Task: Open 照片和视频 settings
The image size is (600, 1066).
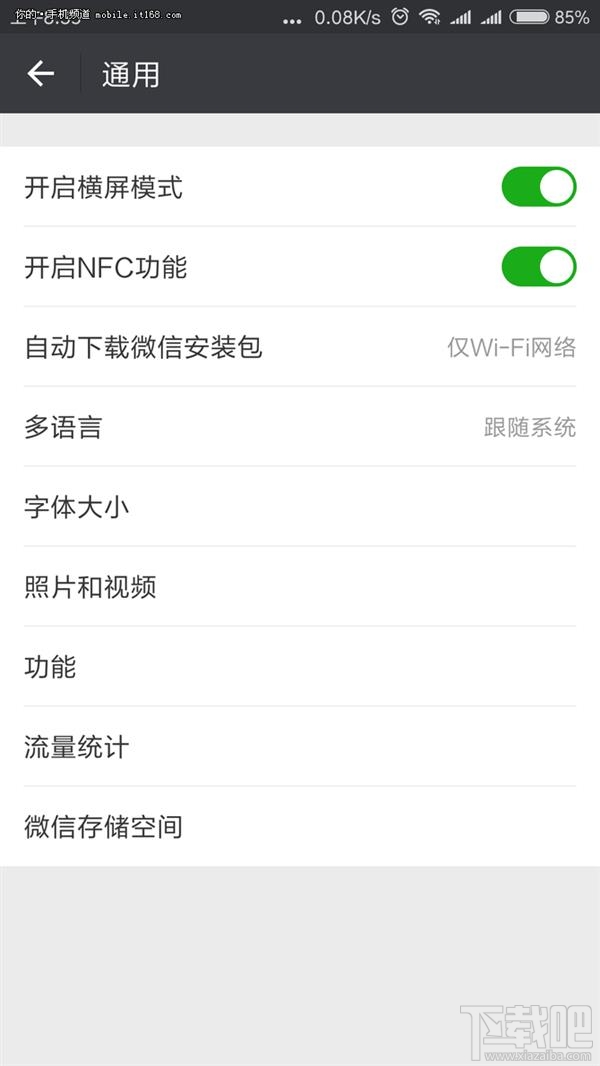Action: (x=300, y=587)
